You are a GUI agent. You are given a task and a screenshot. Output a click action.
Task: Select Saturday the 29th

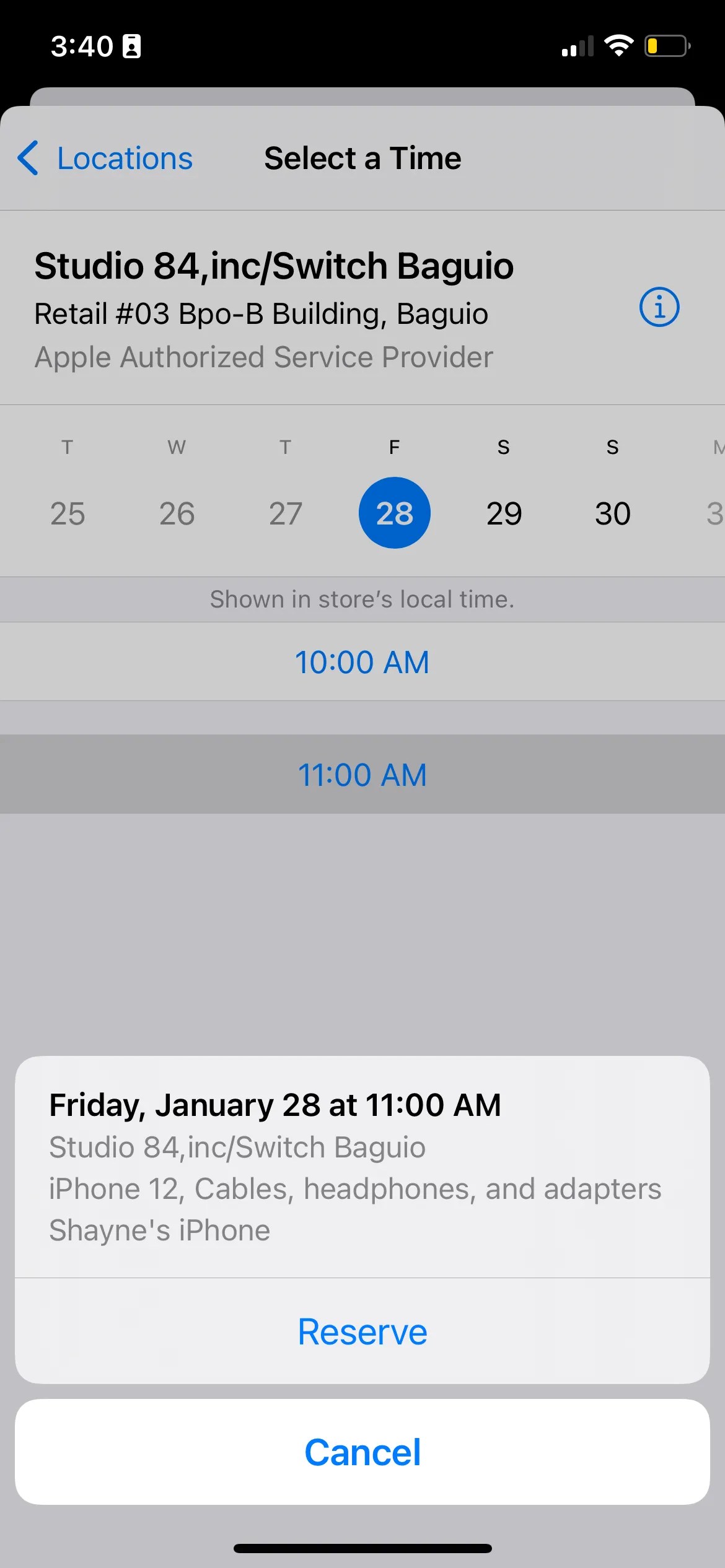pos(503,513)
